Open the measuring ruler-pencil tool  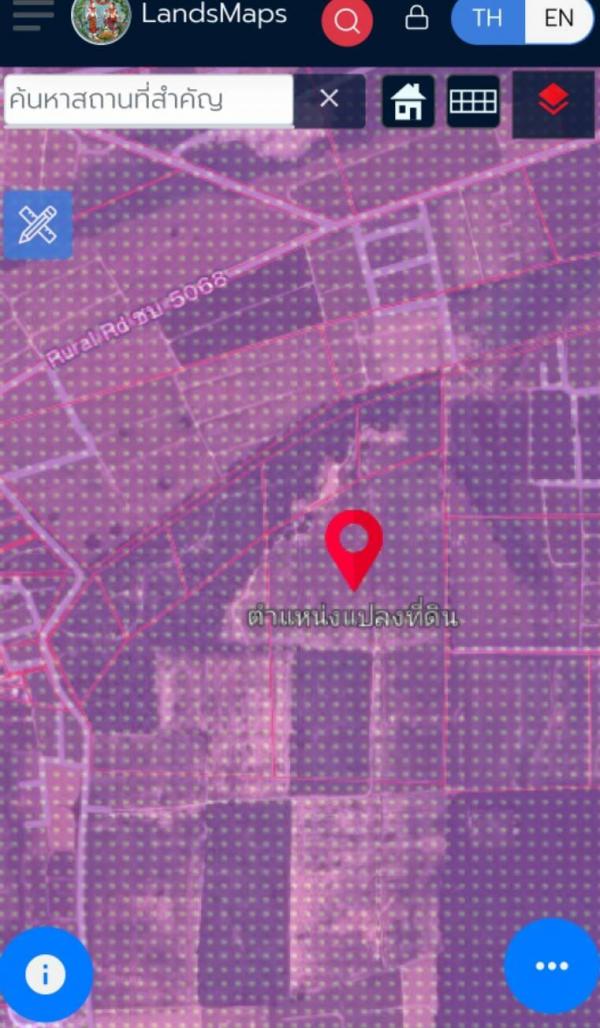point(38,225)
